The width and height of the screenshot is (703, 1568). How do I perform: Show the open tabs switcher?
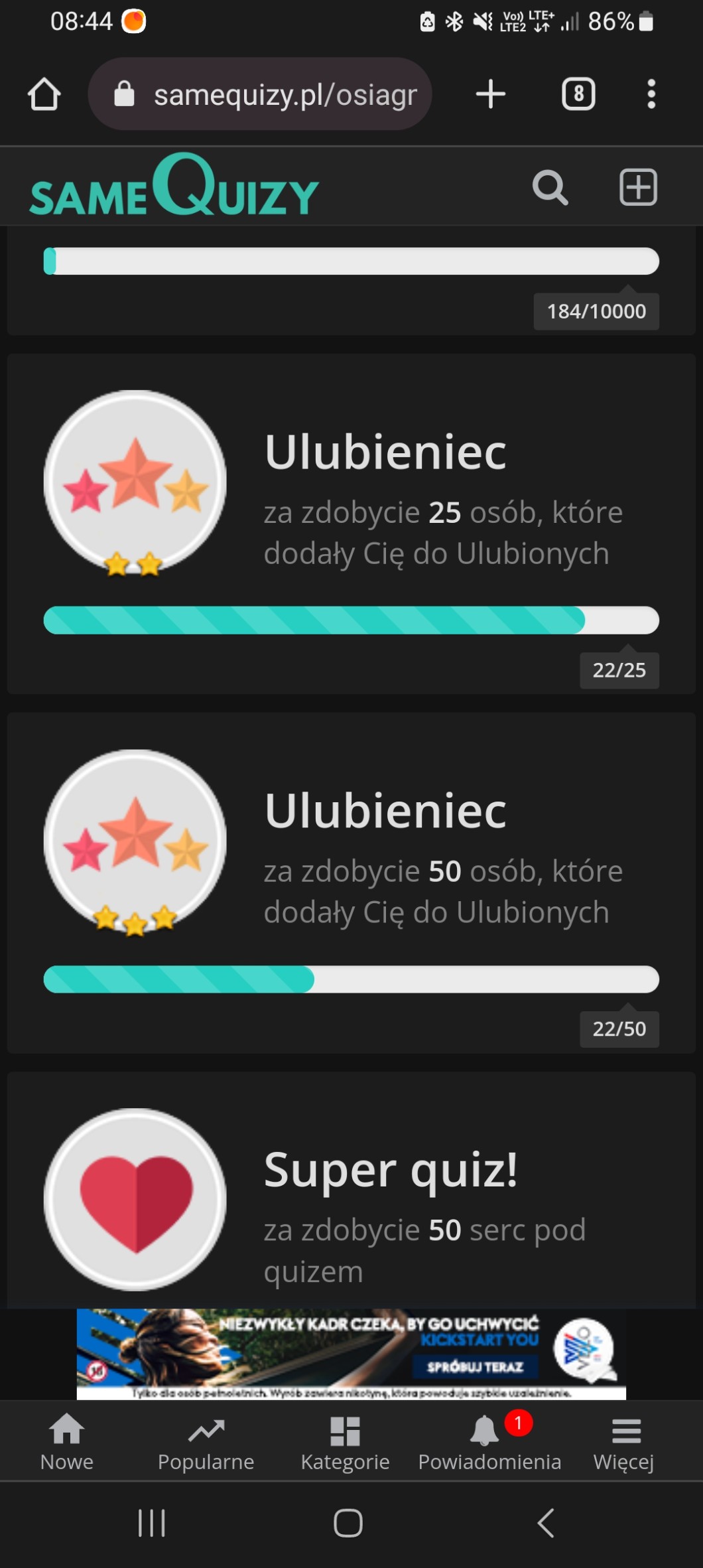click(x=578, y=94)
